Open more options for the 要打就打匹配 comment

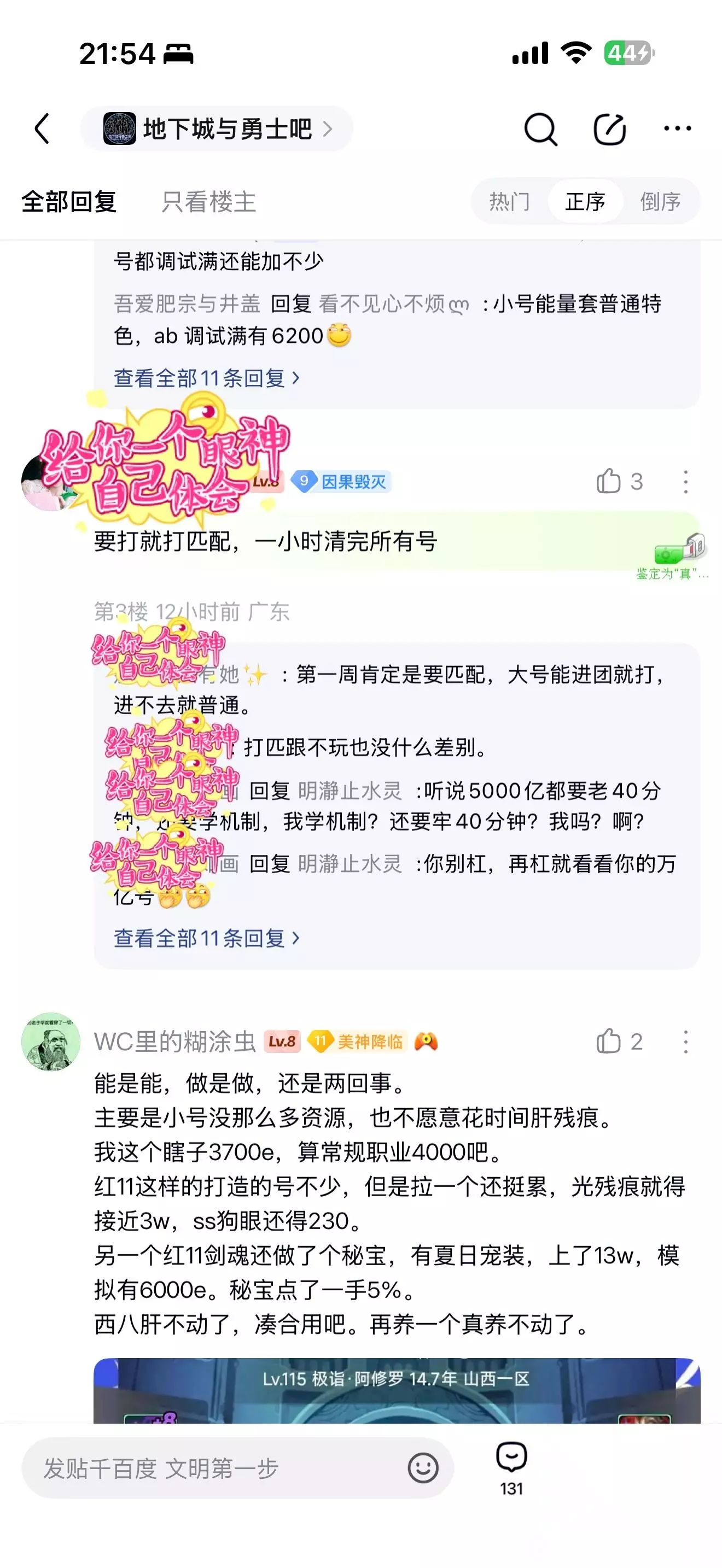point(685,482)
